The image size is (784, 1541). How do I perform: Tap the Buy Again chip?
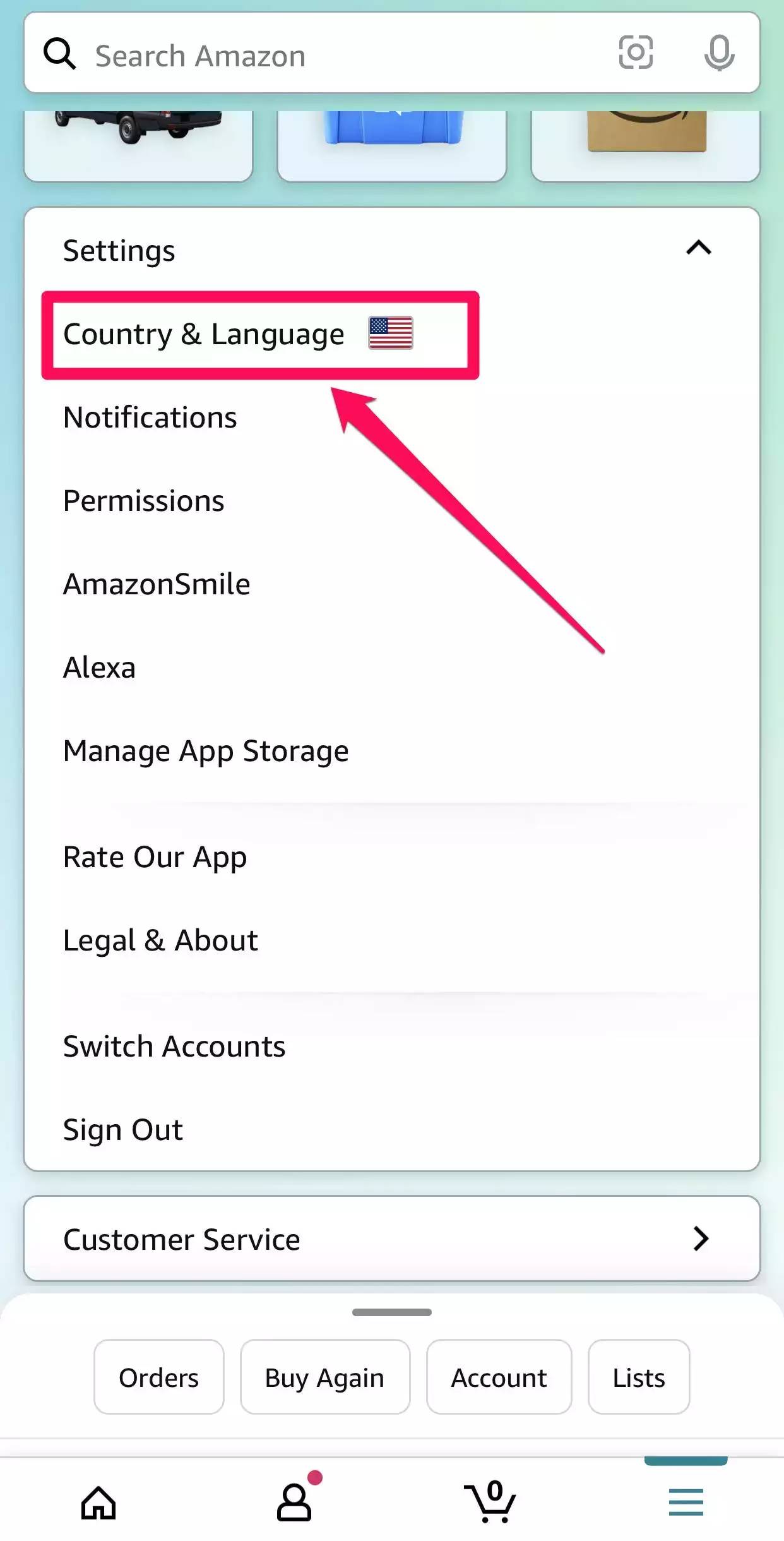pos(324,1377)
